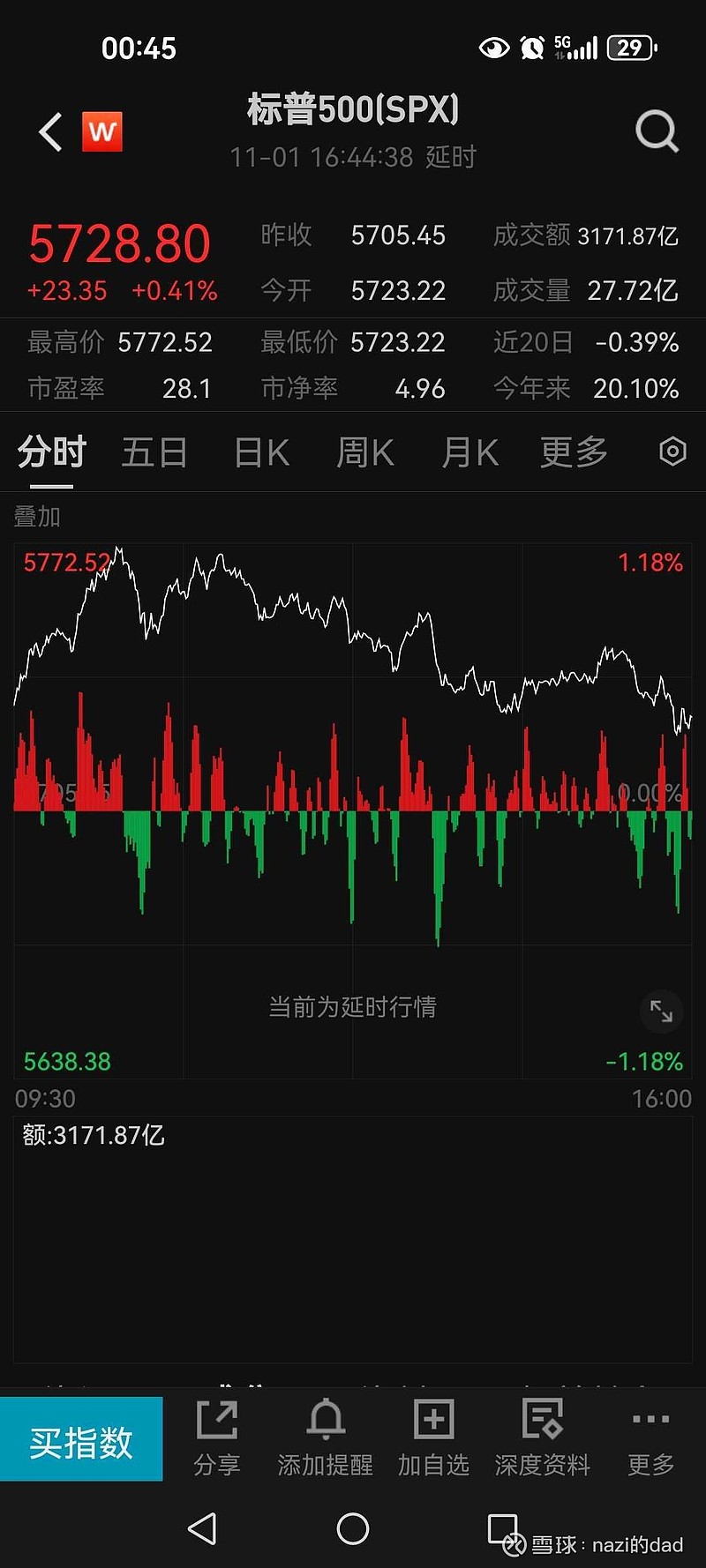Open the 月K chart tab
Screen dimensions: 706x1568
click(x=470, y=452)
